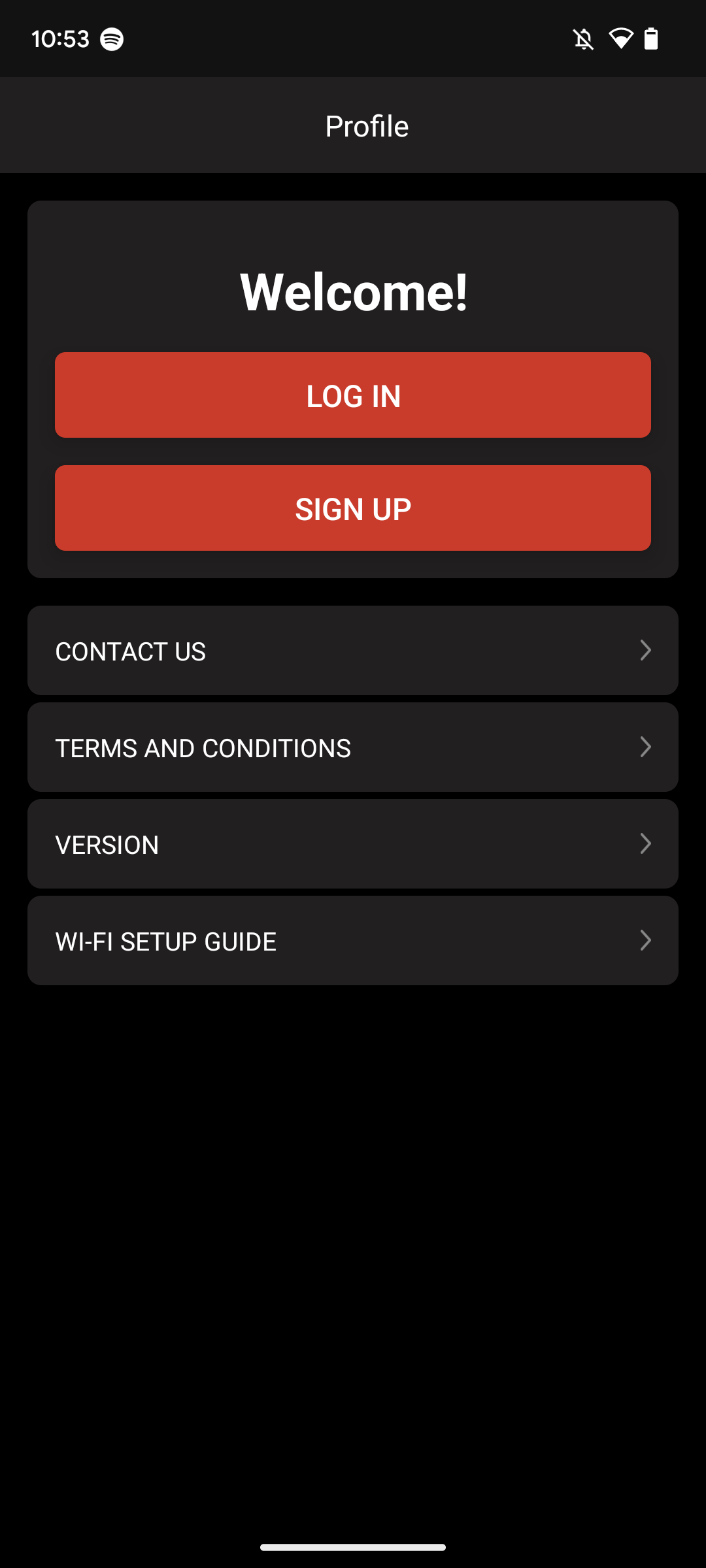Screen dimensions: 706x1568
Task: Open the Contact Us row
Action: pos(353,651)
